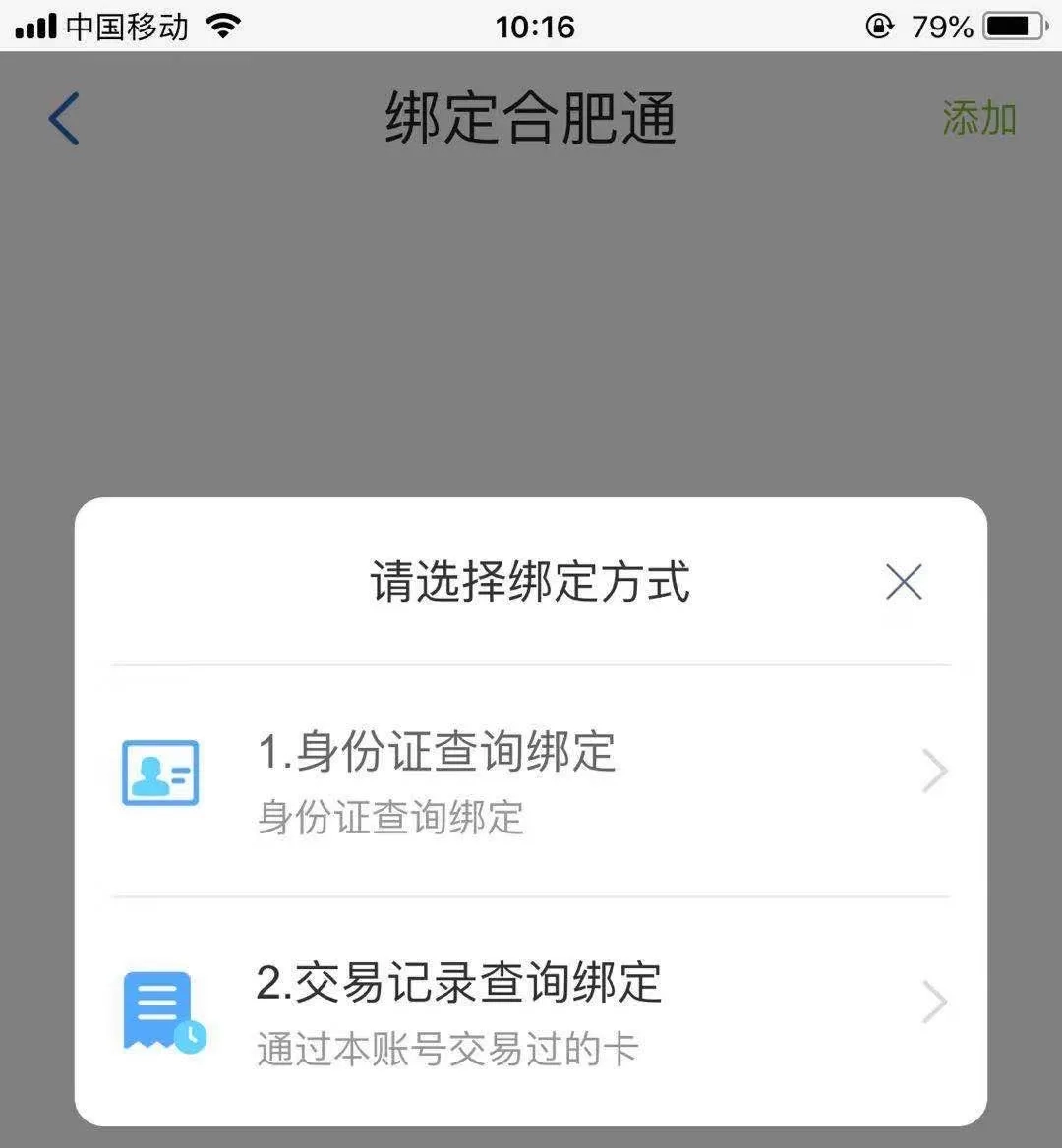Viewport: 1062px width, 1148px height.
Task: Go back using the top-left arrow
Action: 64,119
